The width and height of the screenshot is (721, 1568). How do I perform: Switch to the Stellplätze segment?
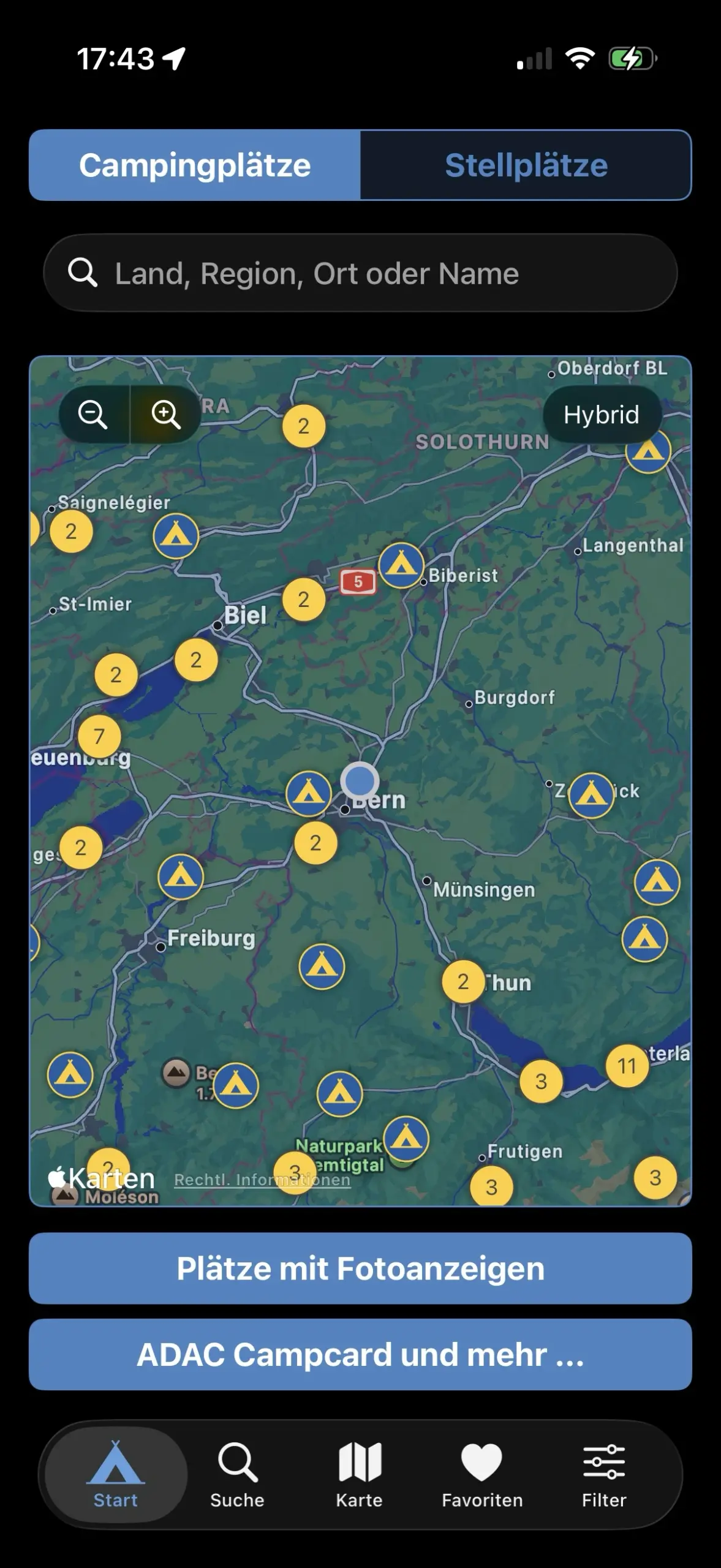[x=526, y=165]
